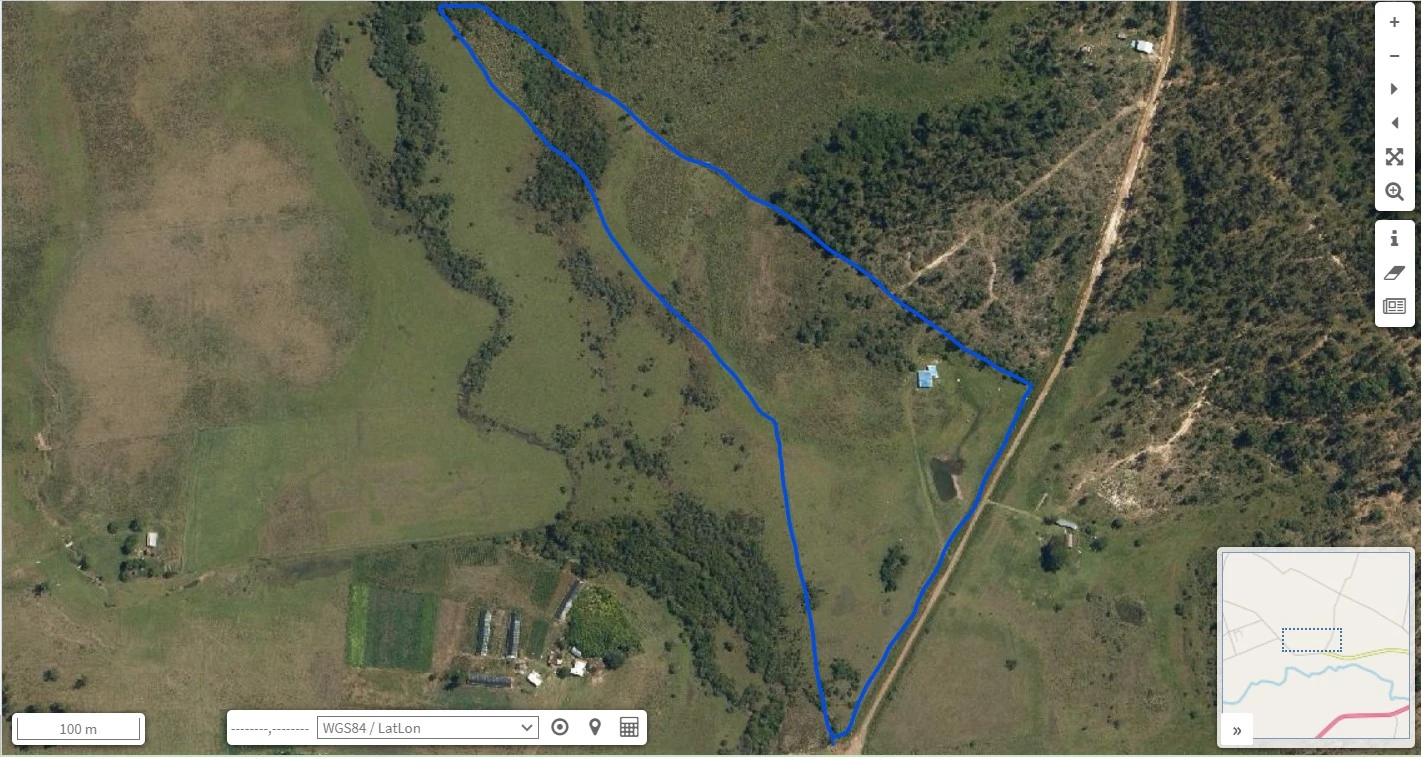Viewport: 1421px width, 757px height.
Task: Select the feature info tool
Action: [x=1394, y=238]
